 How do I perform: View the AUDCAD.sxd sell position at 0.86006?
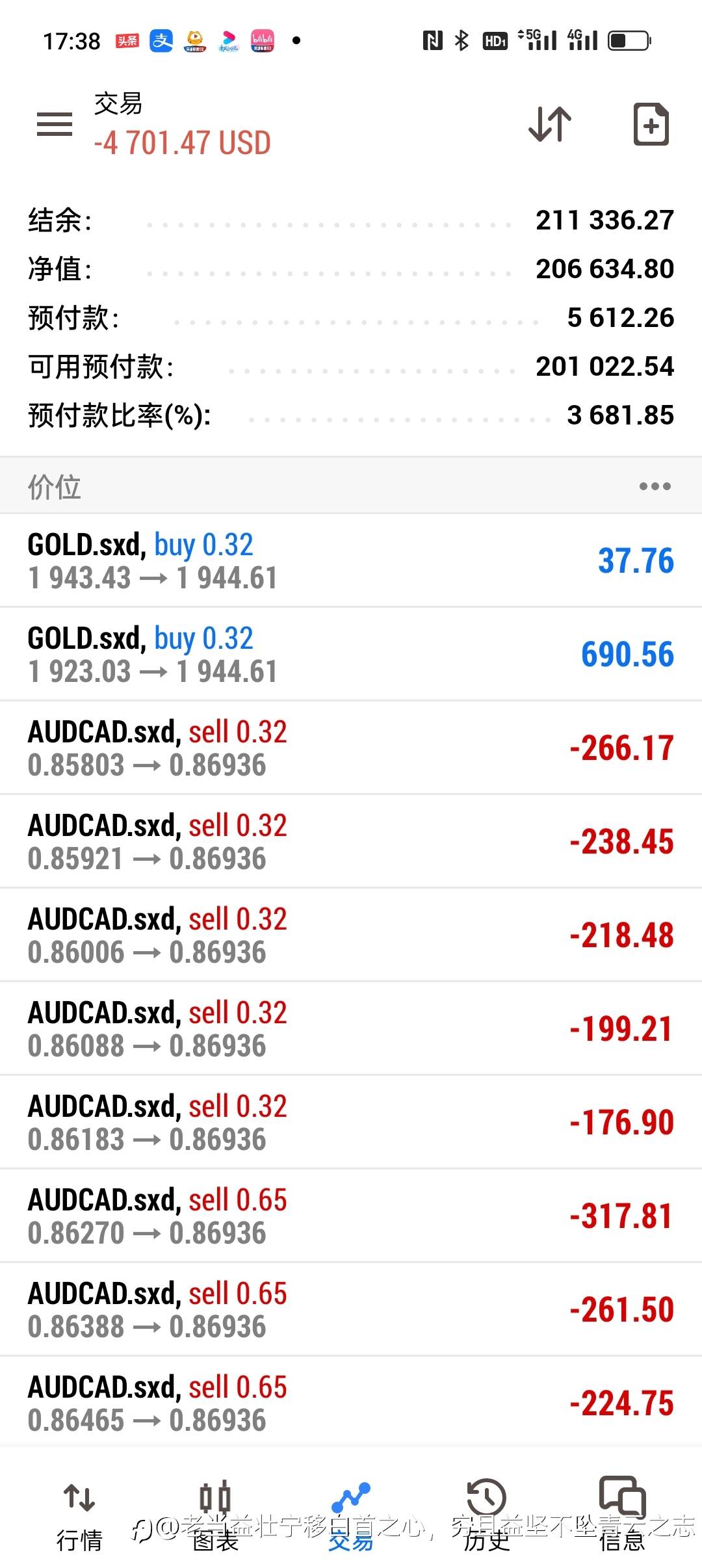point(351,935)
